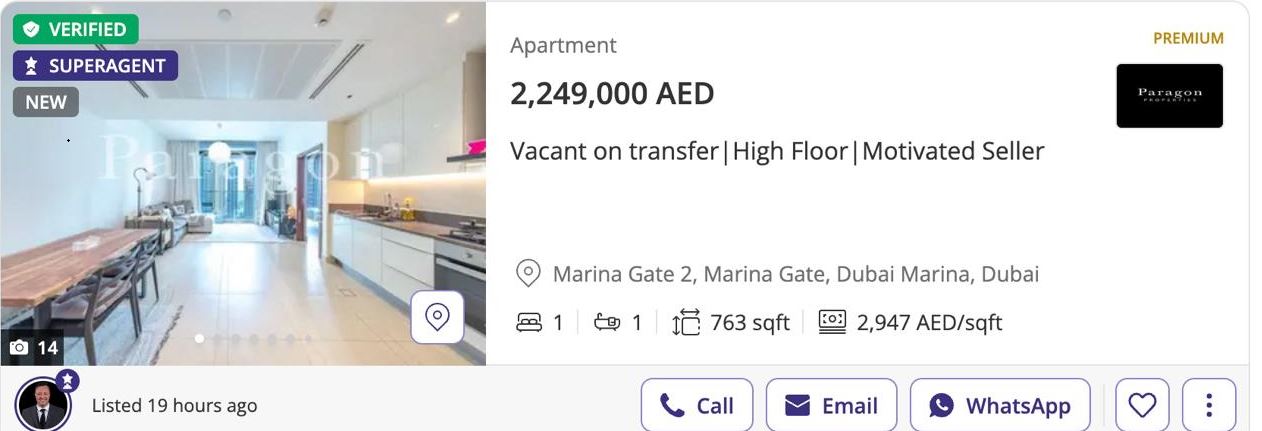Open the three-dot more options menu
The width and height of the screenshot is (1262, 431).
[x=1209, y=405]
